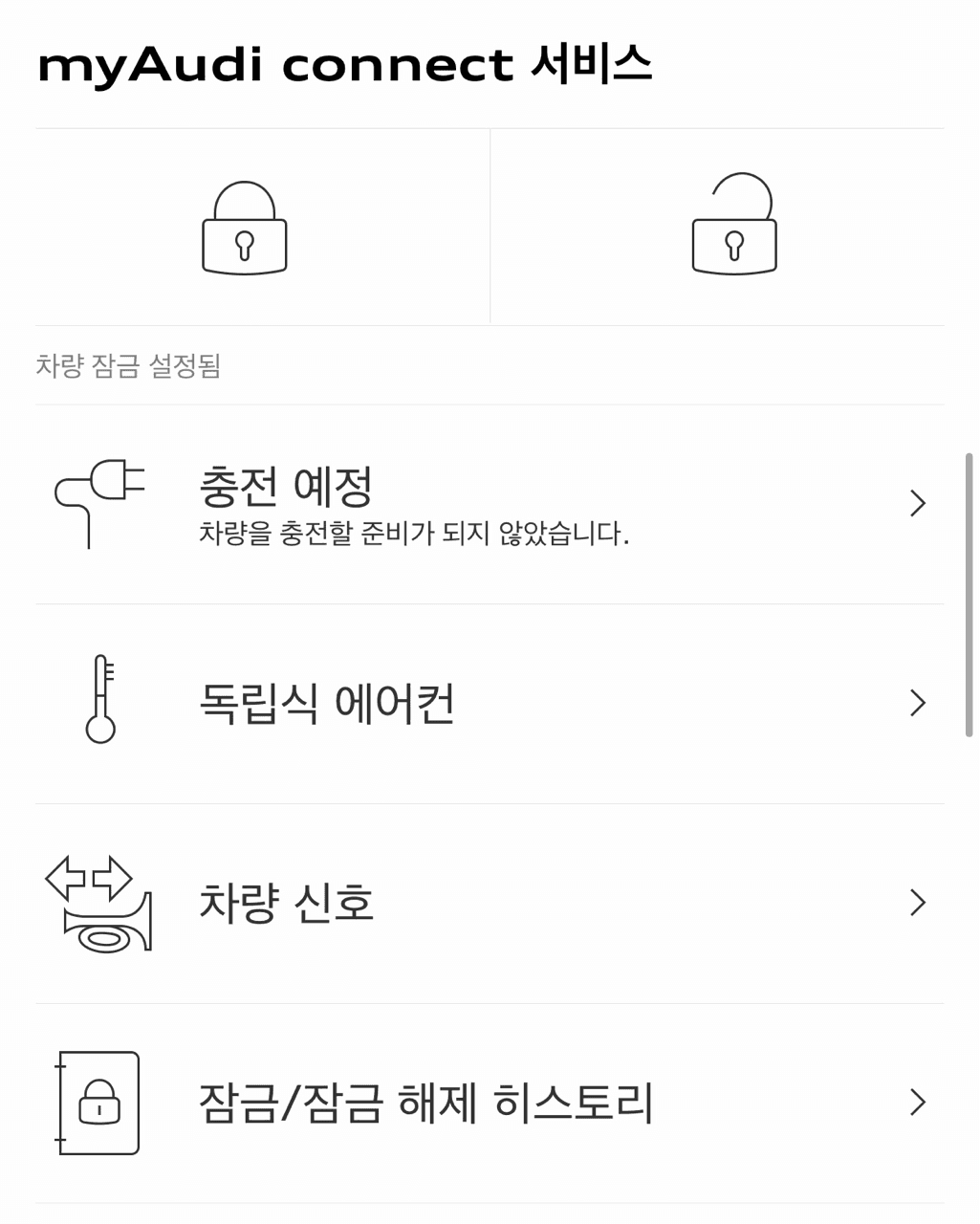Viewport: 980px width, 1224px height.
Task: Click the charging not ready message text
Action: (x=415, y=534)
